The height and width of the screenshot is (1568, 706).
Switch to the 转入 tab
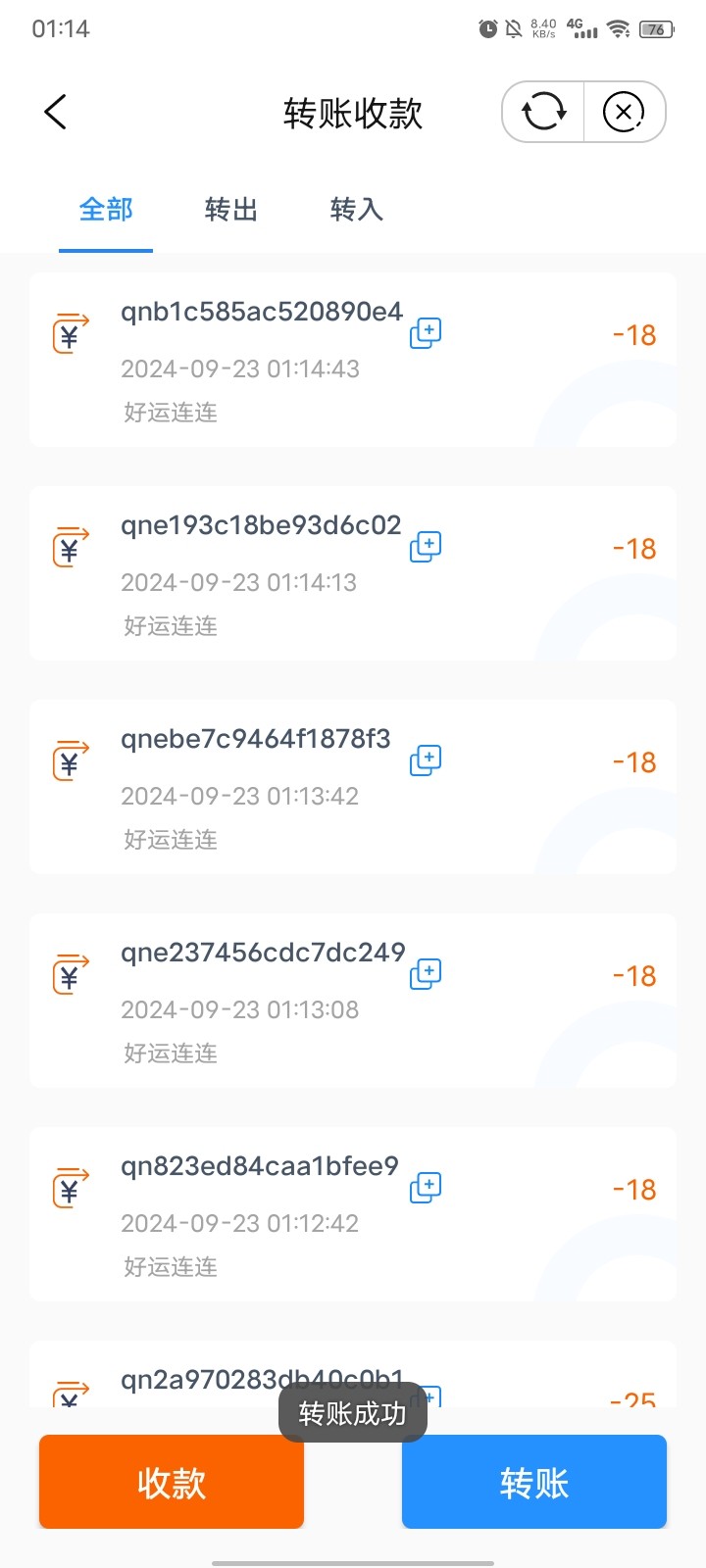[x=357, y=210]
